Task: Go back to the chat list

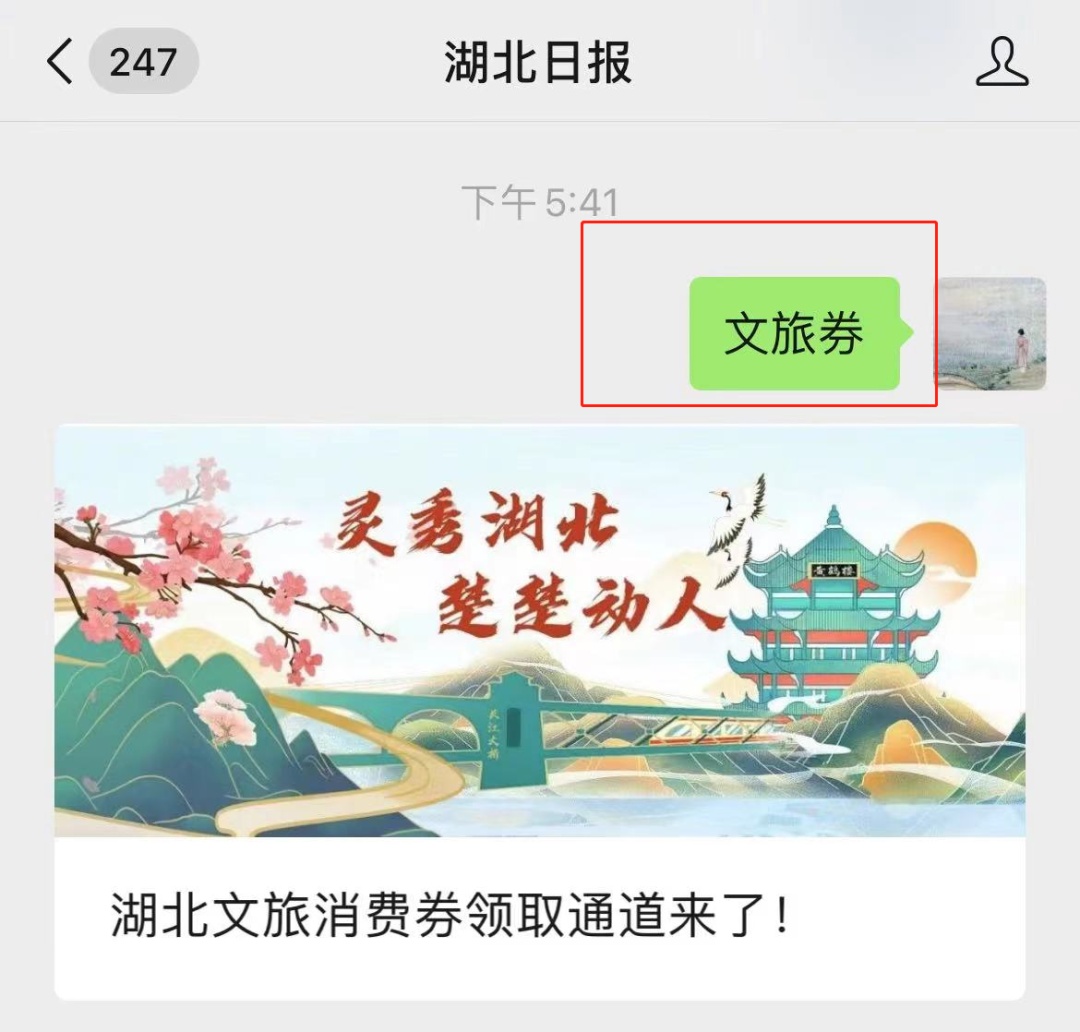Action: [x=61, y=62]
